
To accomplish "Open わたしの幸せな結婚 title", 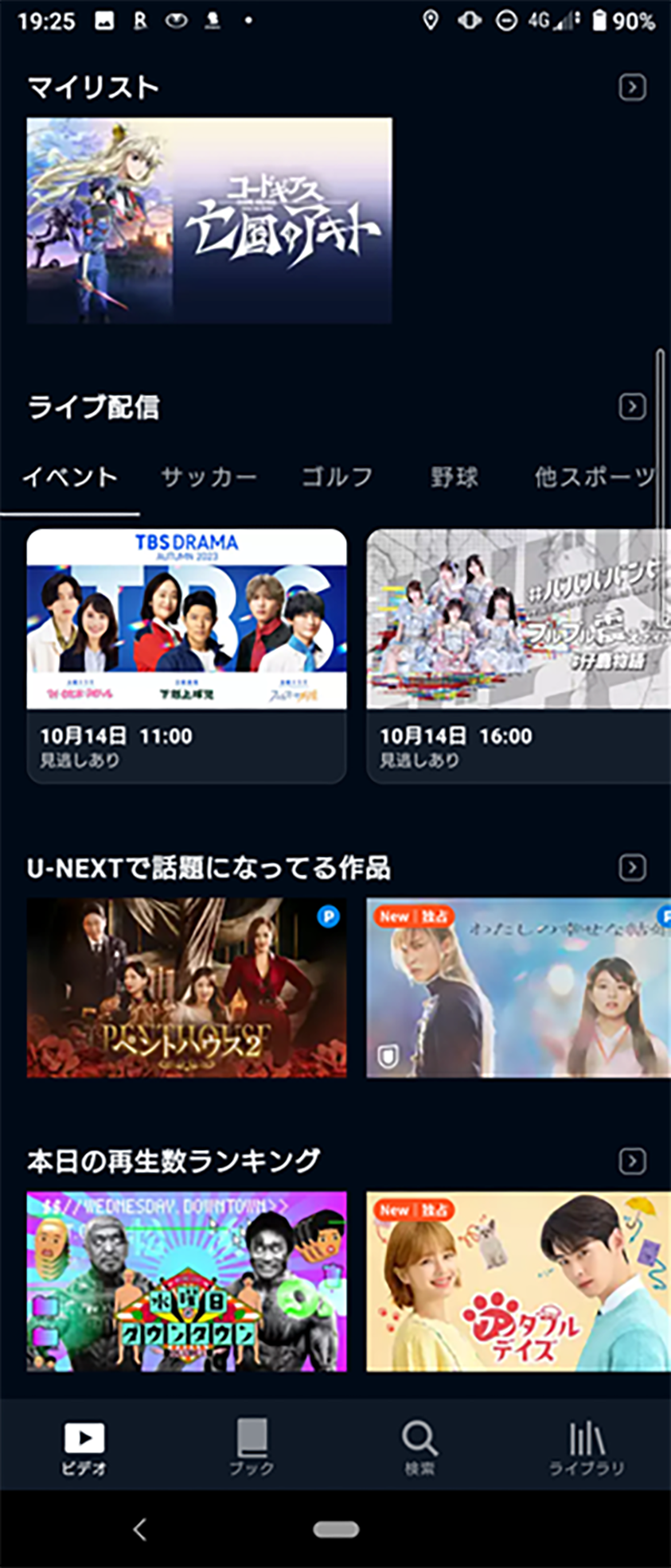I will (517, 987).
